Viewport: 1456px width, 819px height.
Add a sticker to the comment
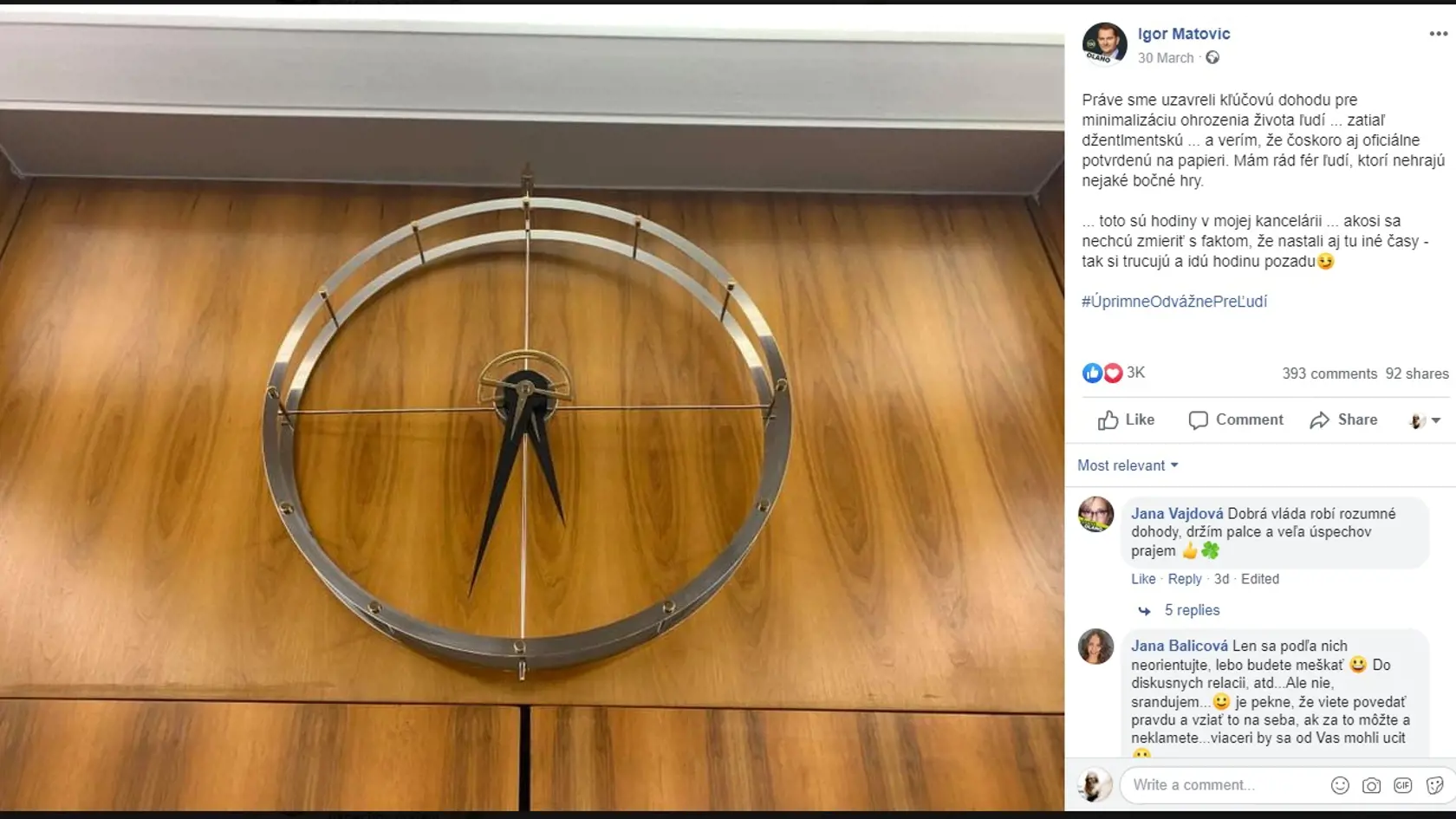coord(1434,785)
